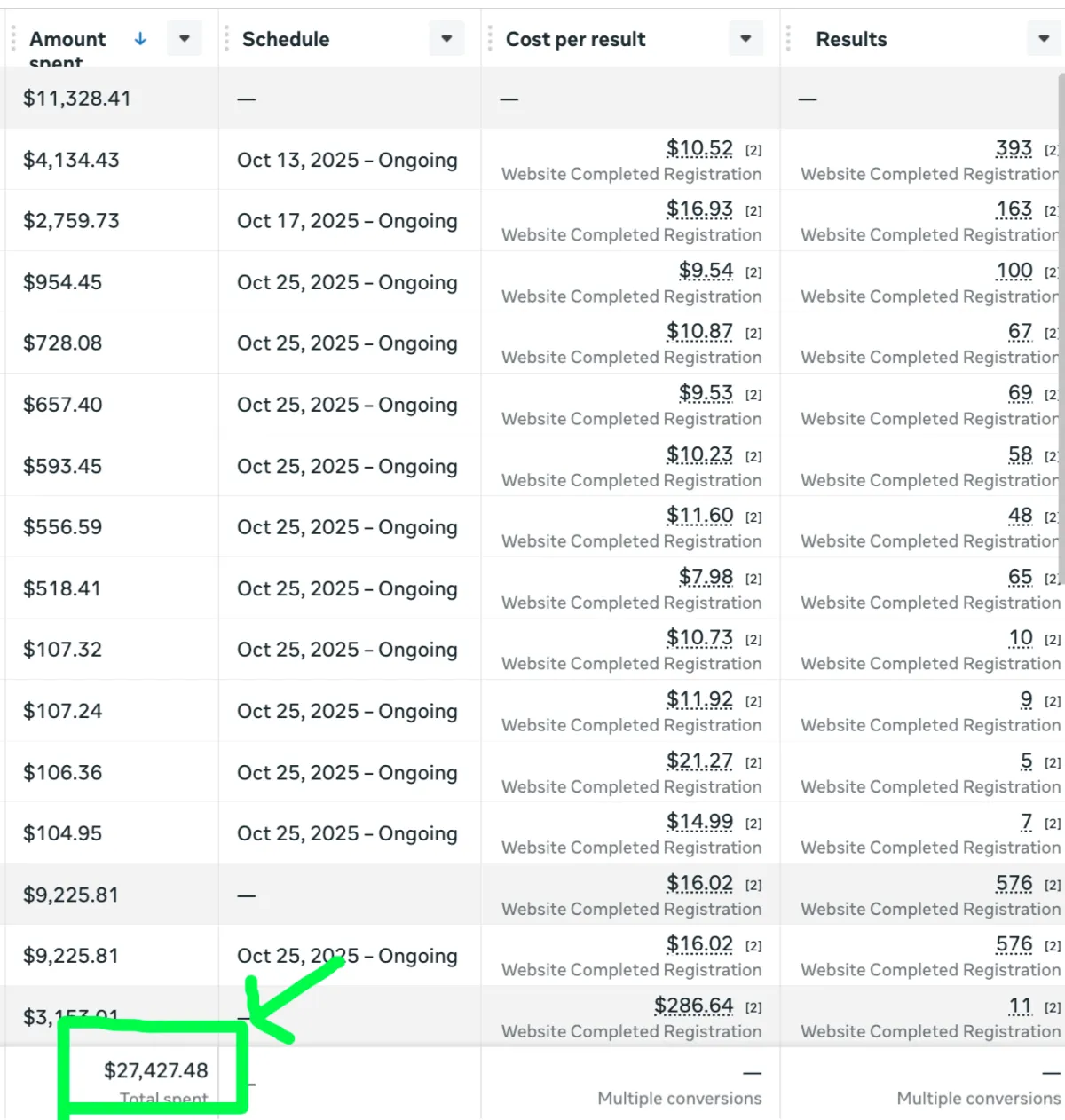Tap the 163 results value
Image resolution: width=1065 pixels, height=1120 pixels.
tap(1014, 209)
